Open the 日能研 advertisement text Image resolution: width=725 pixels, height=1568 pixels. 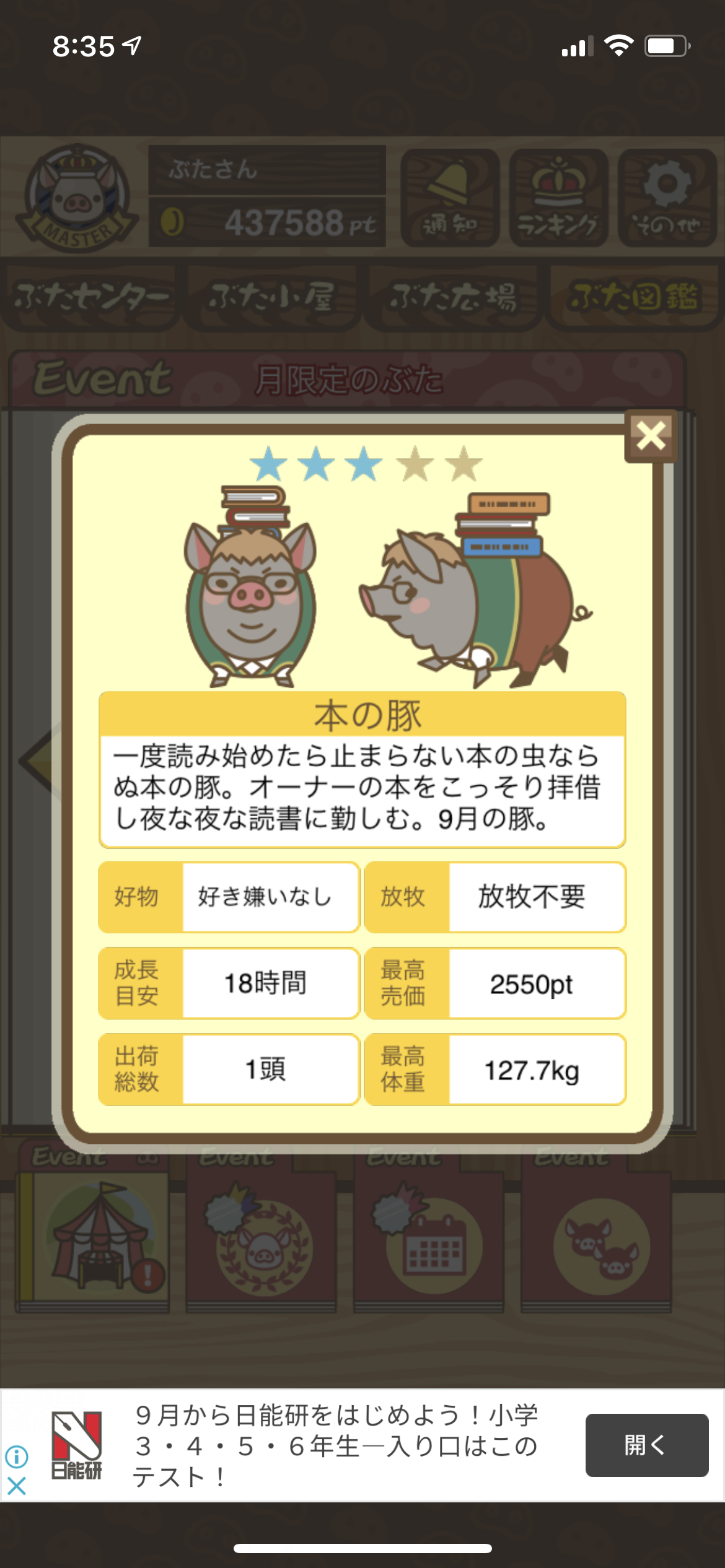point(336,1446)
